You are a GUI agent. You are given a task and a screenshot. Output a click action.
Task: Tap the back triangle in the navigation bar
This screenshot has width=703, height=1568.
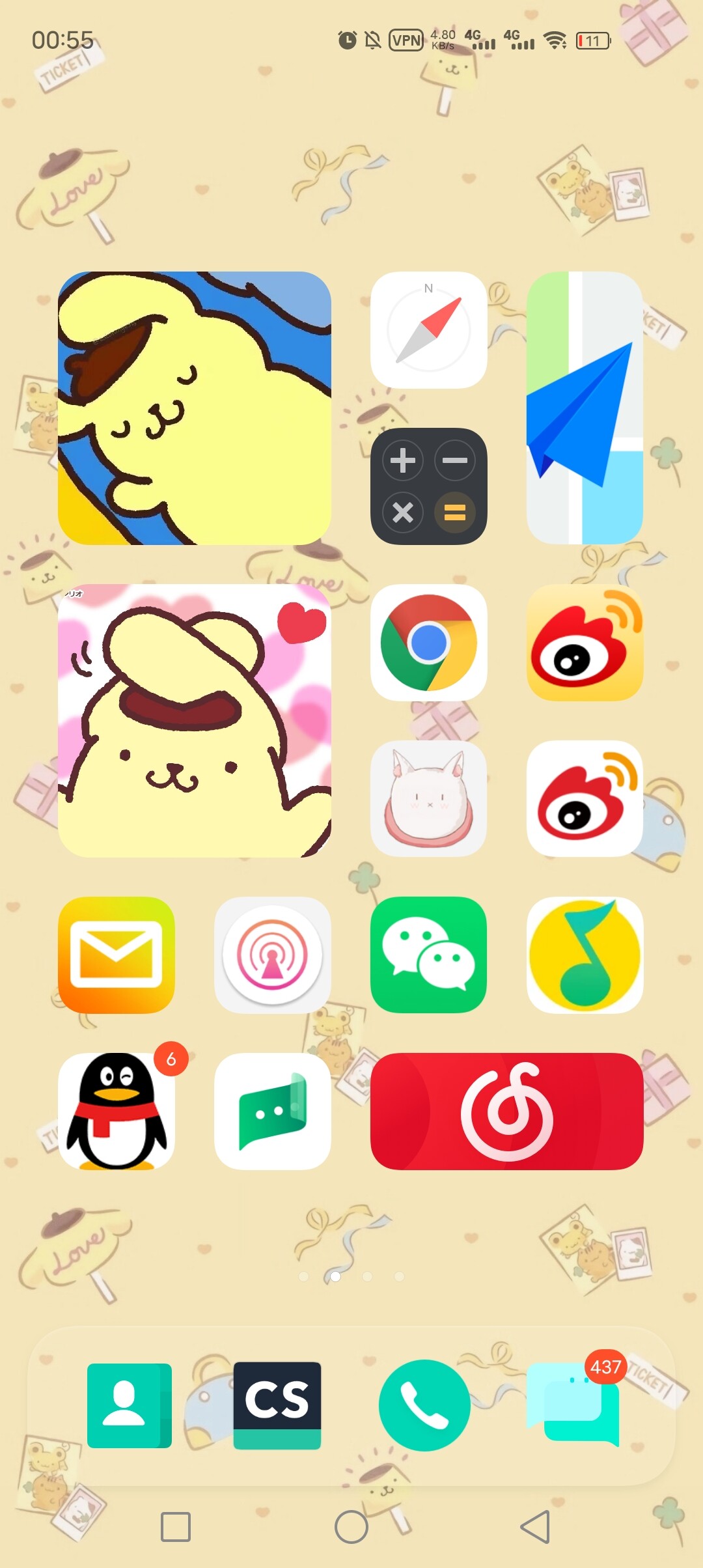coord(536,1526)
